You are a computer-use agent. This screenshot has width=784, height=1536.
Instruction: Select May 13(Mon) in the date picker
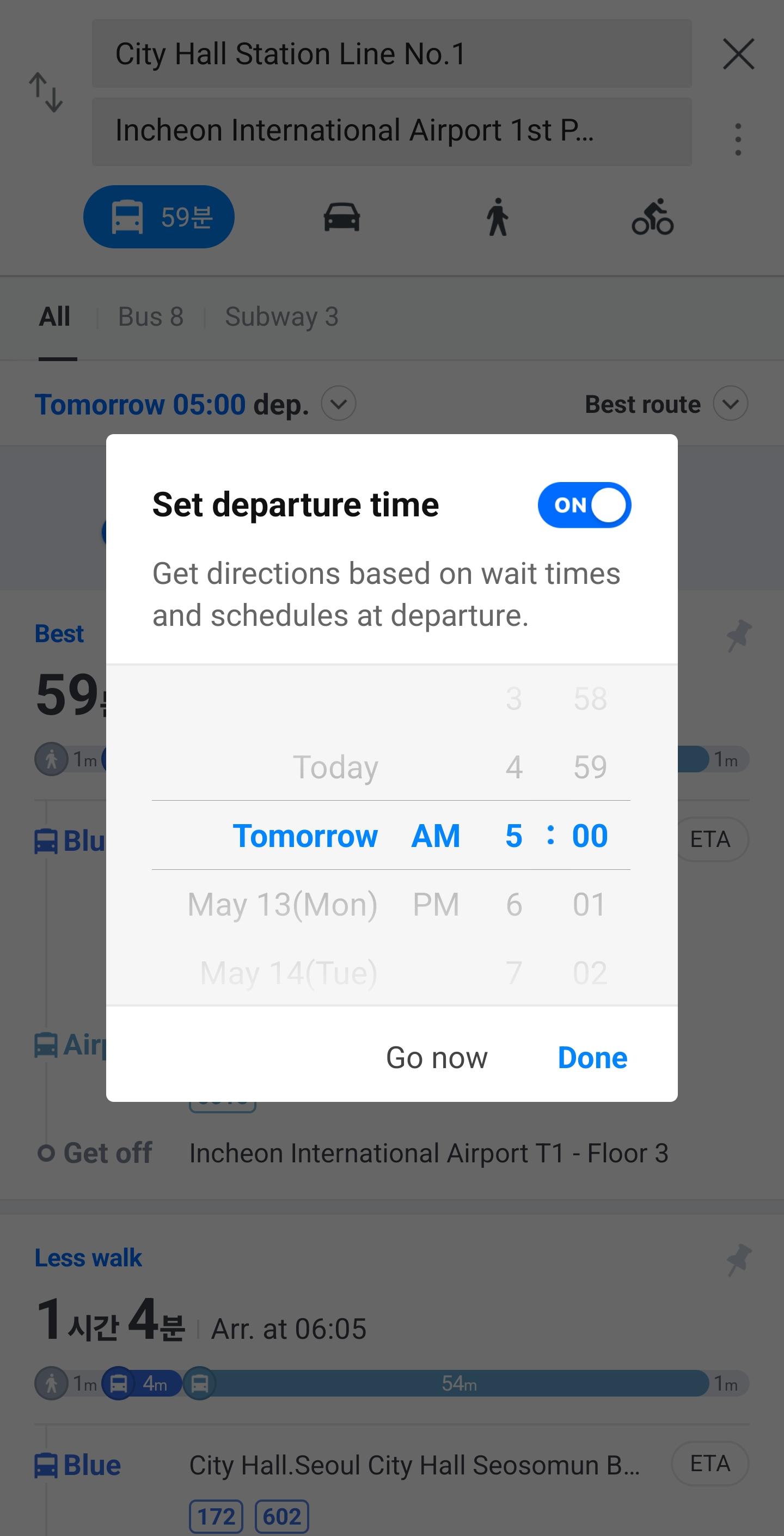click(x=283, y=905)
